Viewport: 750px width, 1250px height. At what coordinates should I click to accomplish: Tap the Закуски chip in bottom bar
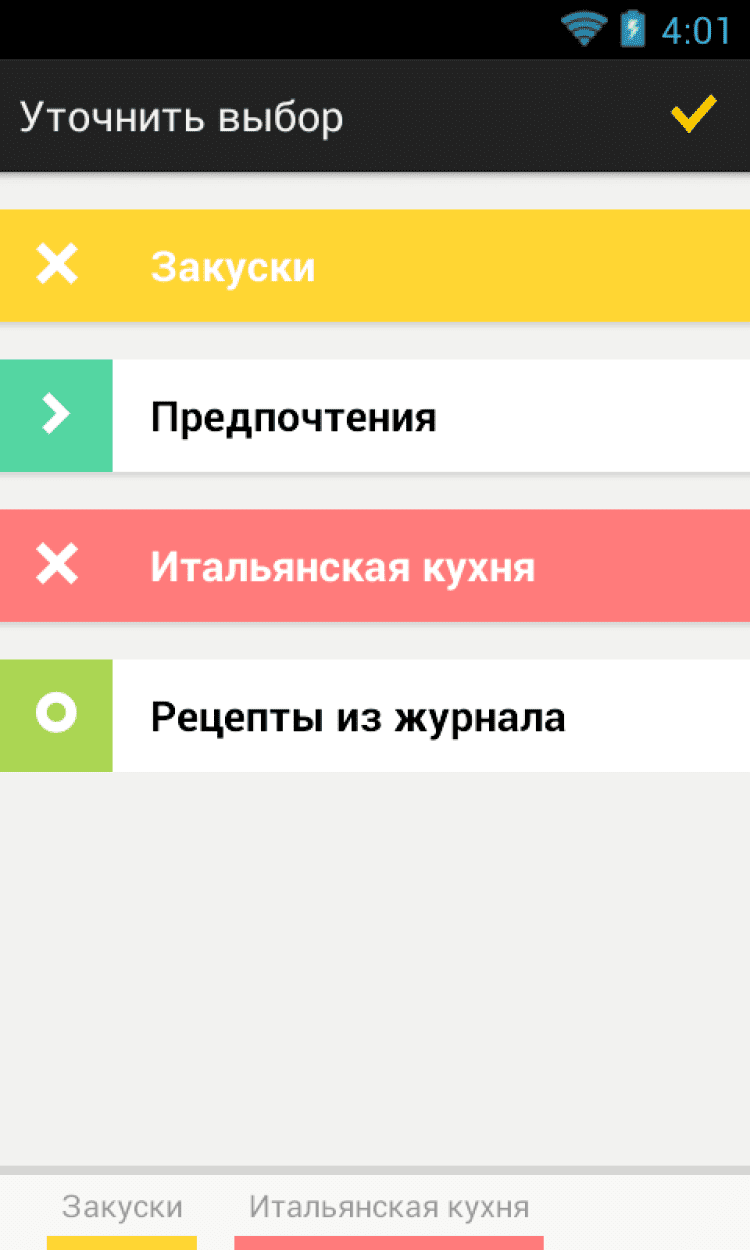pos(122,1208)
